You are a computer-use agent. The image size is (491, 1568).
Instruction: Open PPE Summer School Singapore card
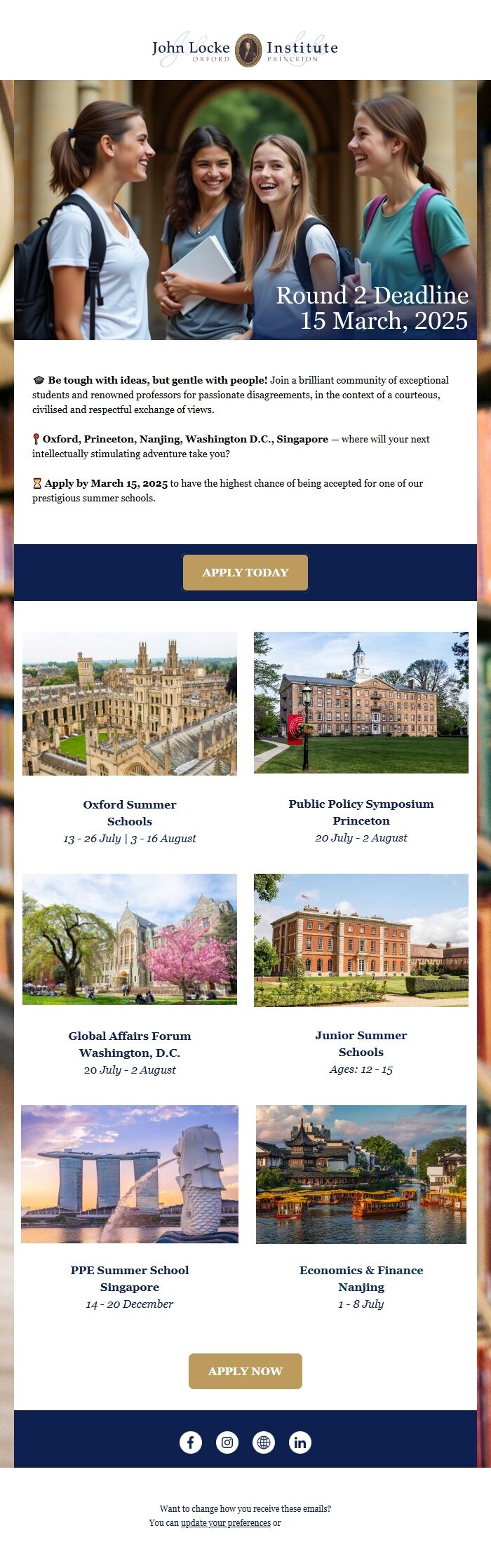tap(130, 1174)
